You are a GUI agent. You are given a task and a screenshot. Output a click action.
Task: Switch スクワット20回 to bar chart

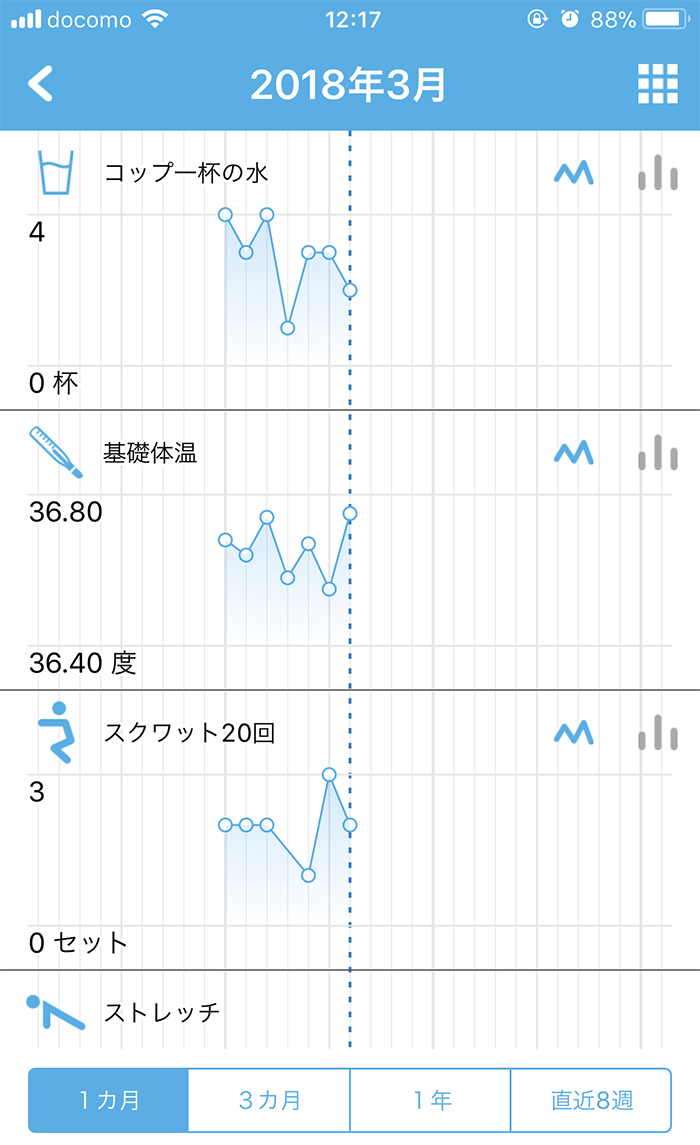click(658, 732)
